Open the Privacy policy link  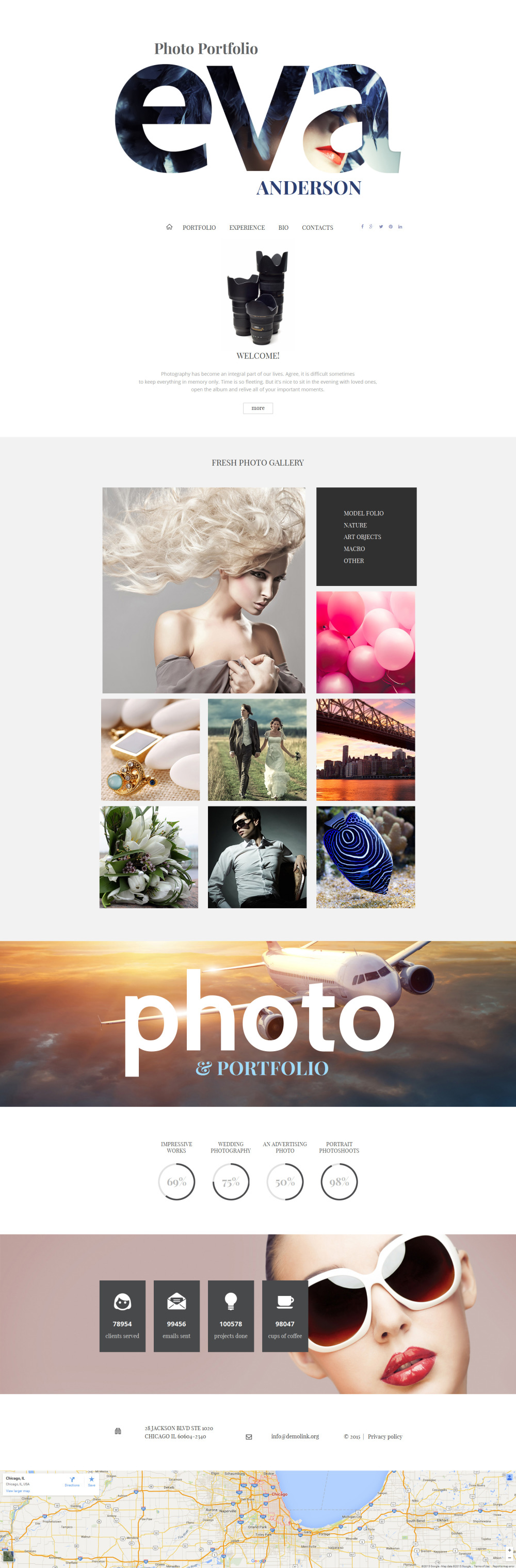(384, 1436)
